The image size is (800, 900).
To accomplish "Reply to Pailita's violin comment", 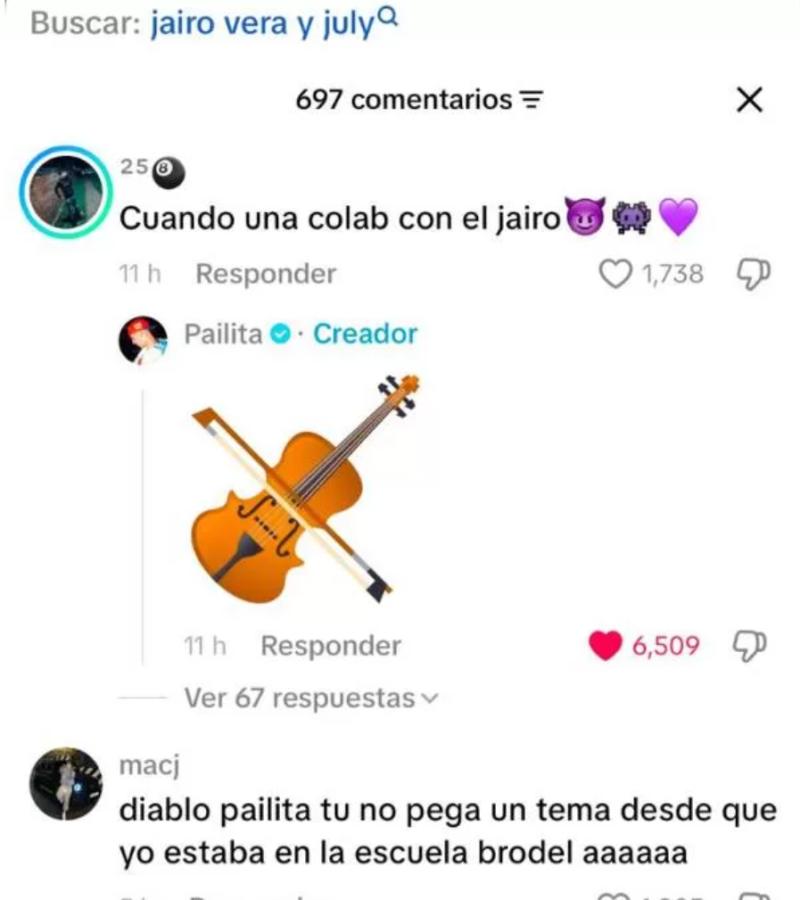I will tap(330, 646).
